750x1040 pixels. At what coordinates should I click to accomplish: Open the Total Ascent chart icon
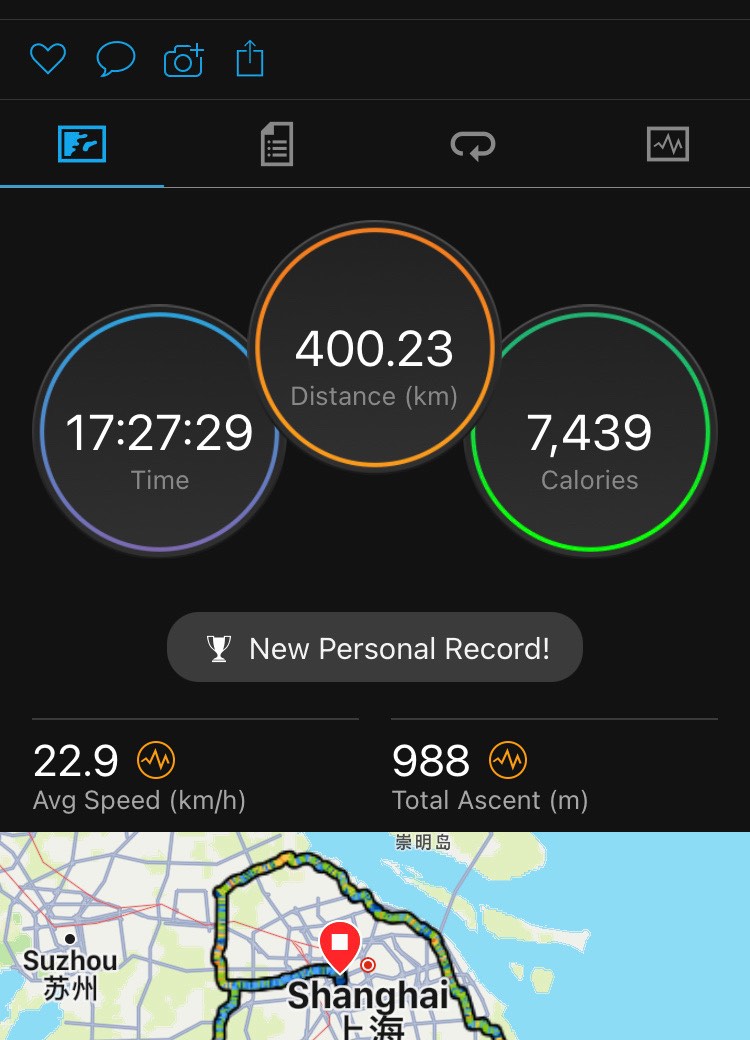[x=507, y=762]
